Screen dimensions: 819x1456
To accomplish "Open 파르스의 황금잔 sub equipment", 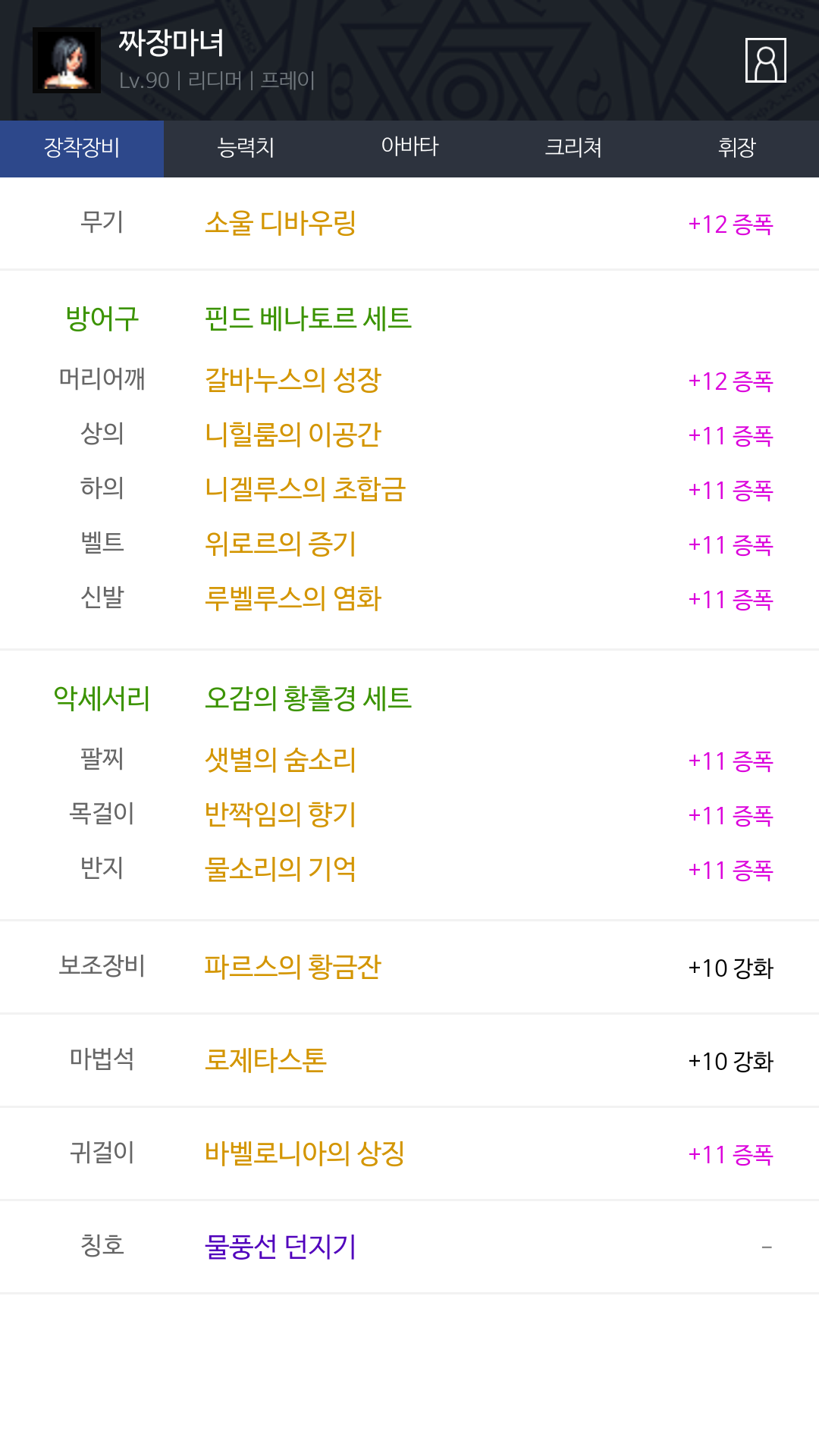I will (x=409, y=967).
